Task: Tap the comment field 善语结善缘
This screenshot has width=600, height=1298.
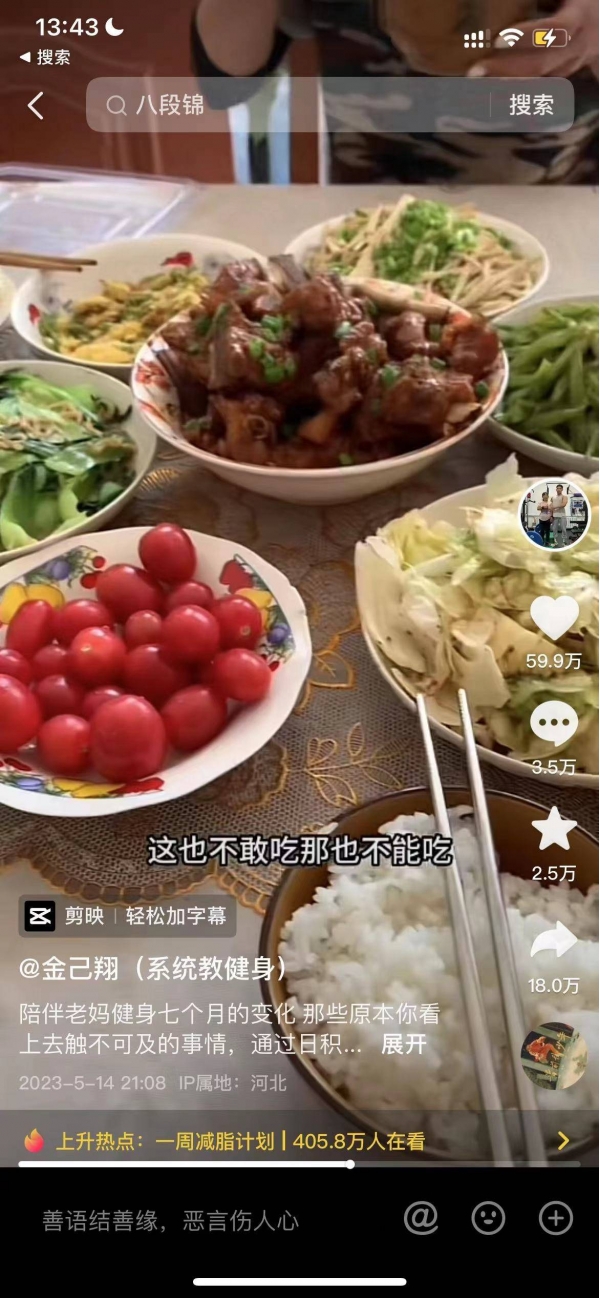Action: pos(170,1220)
